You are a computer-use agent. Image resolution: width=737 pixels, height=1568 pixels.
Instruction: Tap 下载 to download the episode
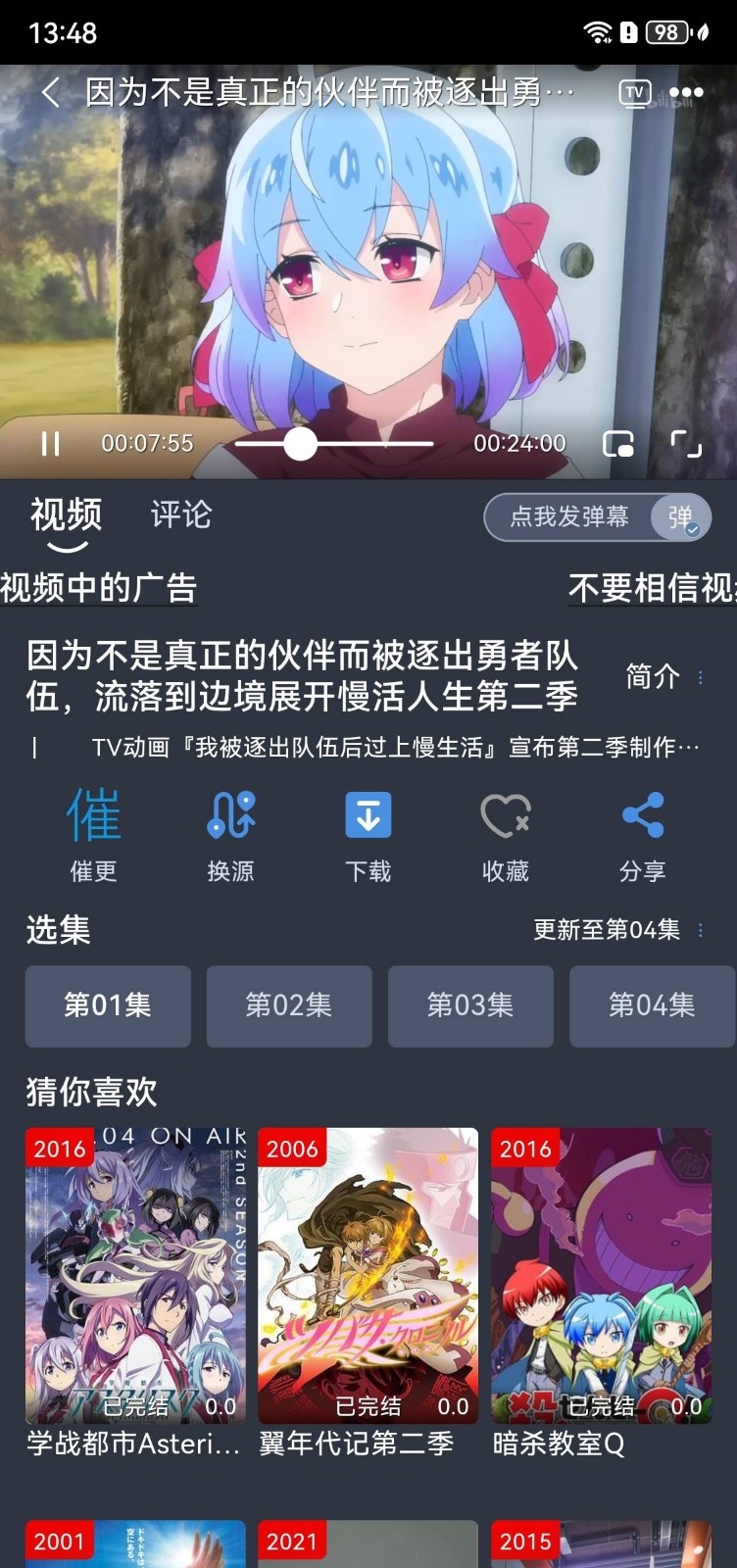368,835
